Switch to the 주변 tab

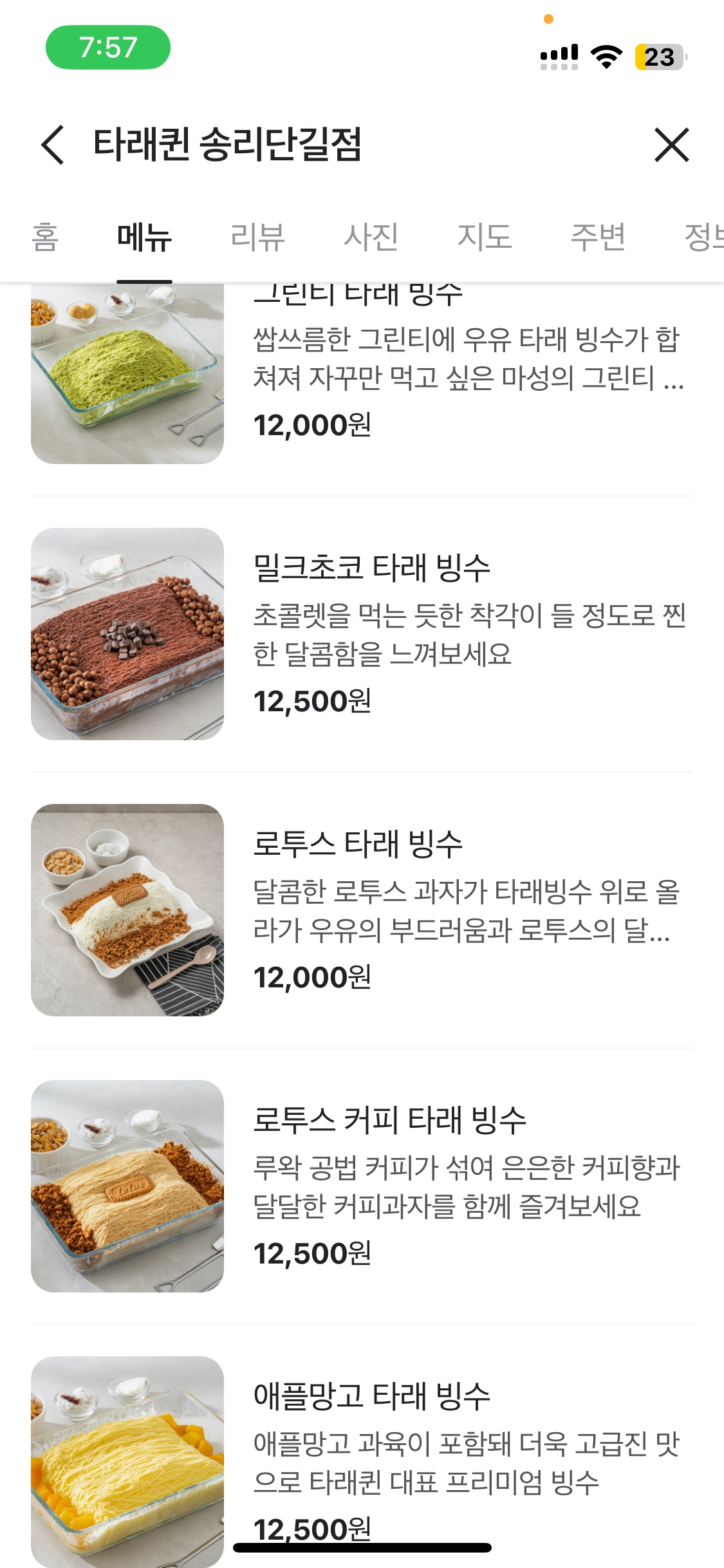[598, 238]
